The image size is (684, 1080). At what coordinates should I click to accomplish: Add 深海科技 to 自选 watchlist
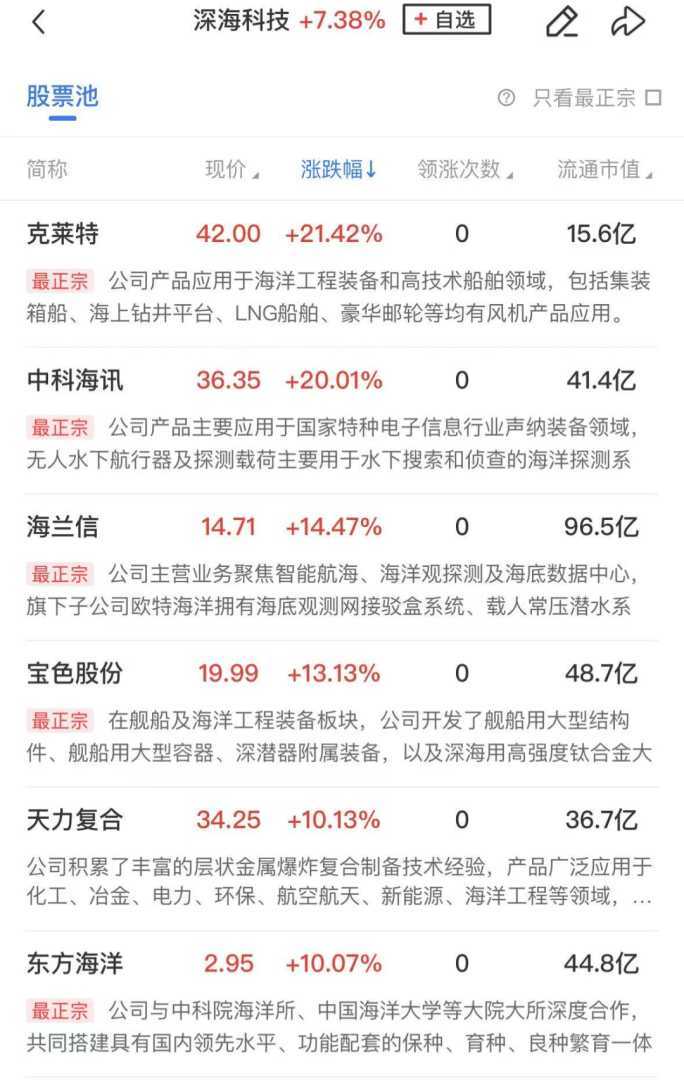447,20
